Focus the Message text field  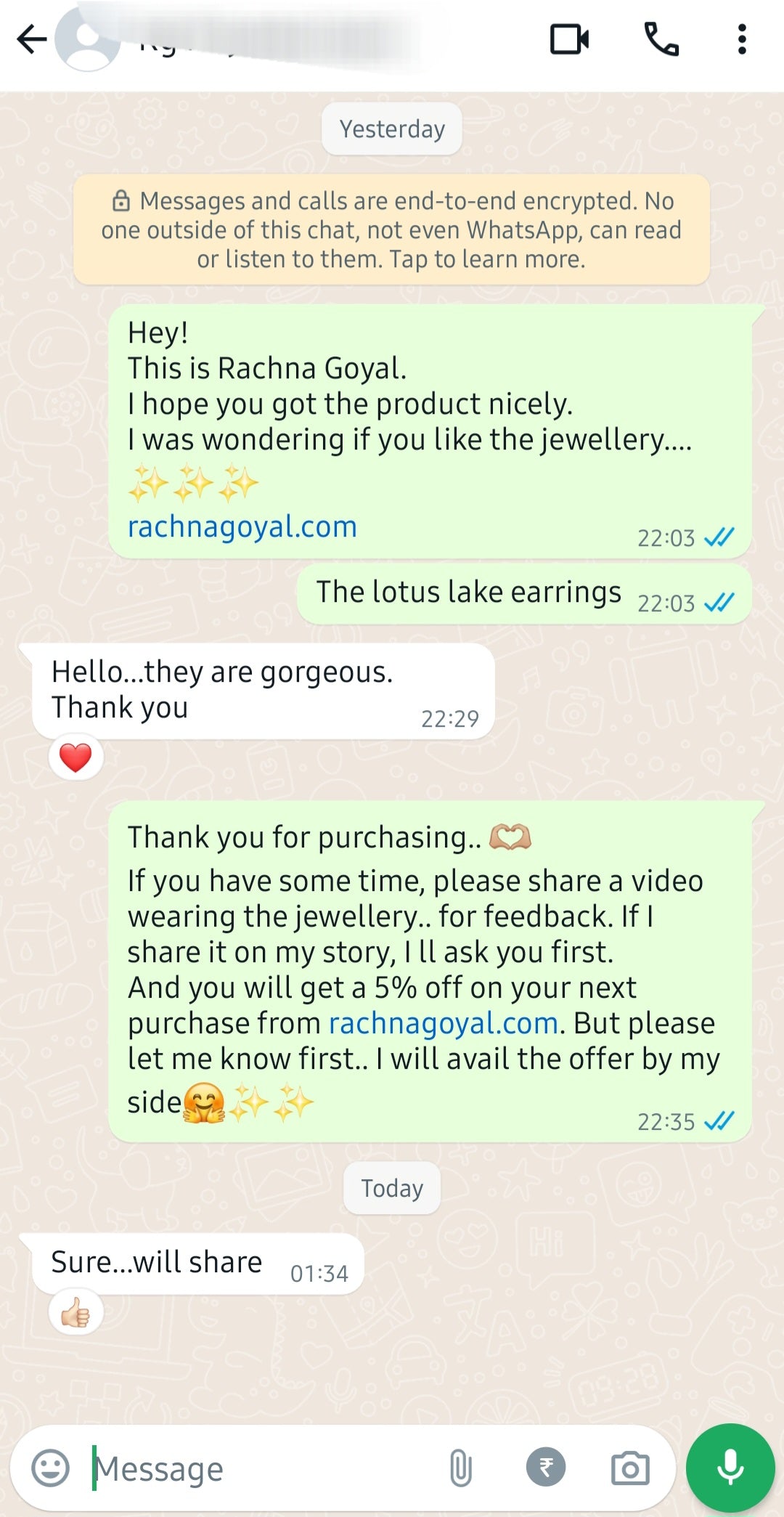(261, 1468)
